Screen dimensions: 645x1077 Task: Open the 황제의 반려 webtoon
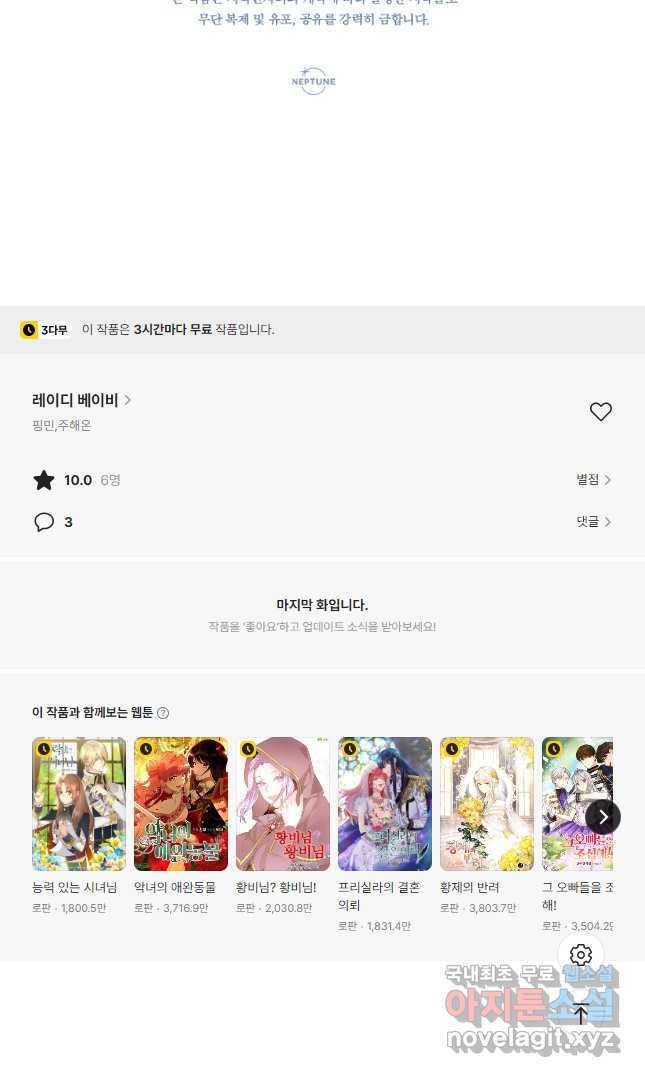[x=487, y=804]
